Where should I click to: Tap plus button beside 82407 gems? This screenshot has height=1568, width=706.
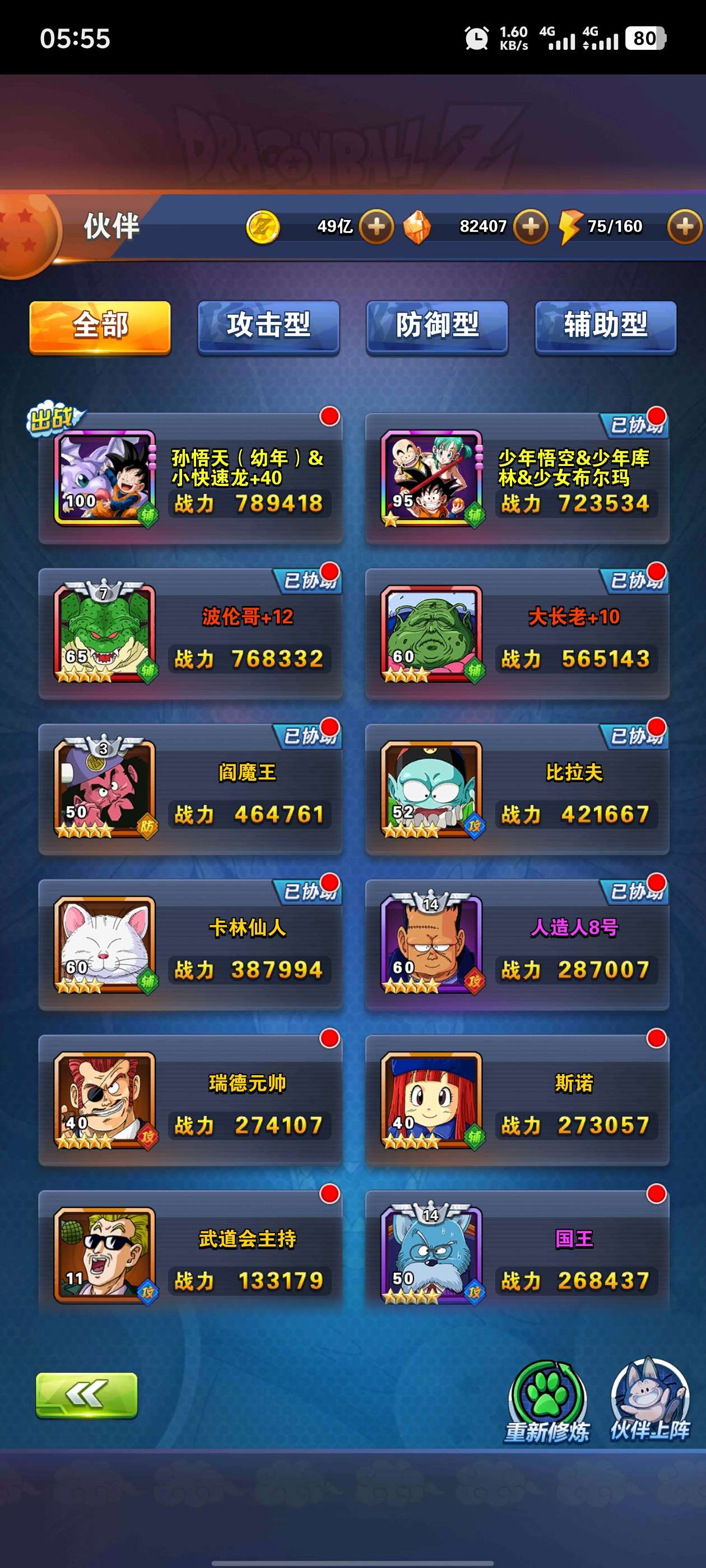tap(531, 227)
